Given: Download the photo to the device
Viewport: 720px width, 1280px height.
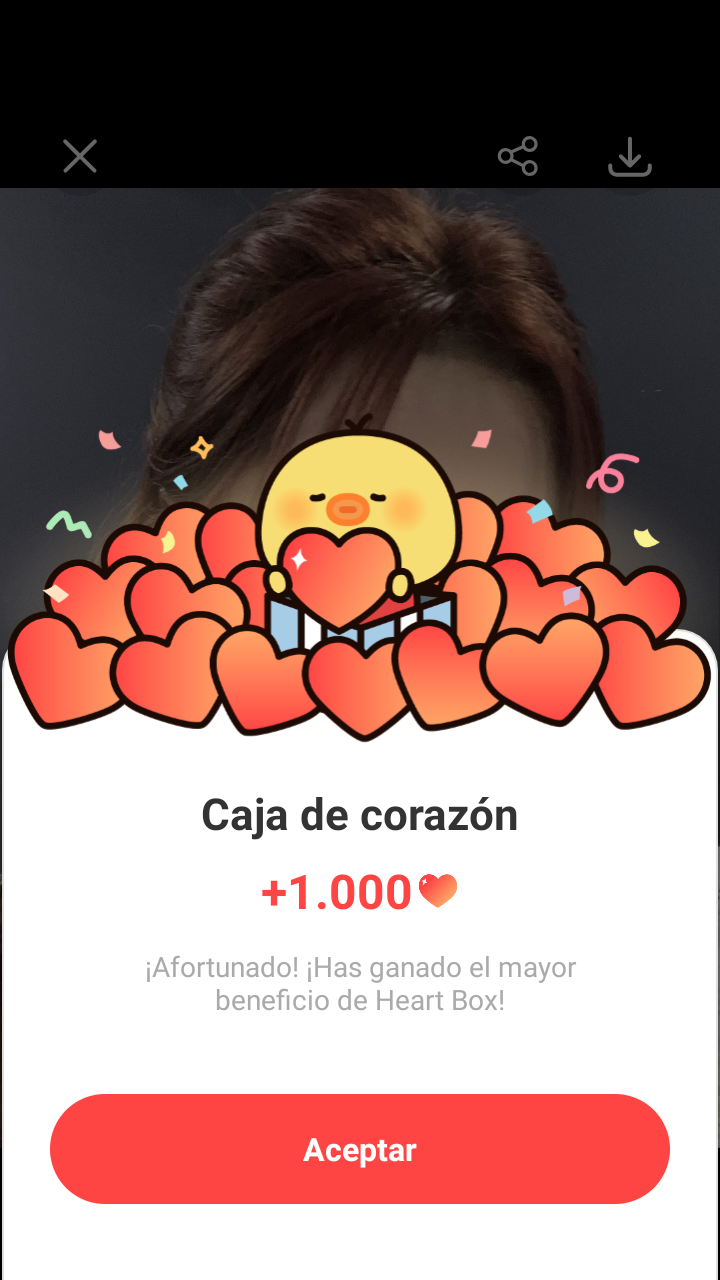Looking at the screenshot, I should coord(630,157).
